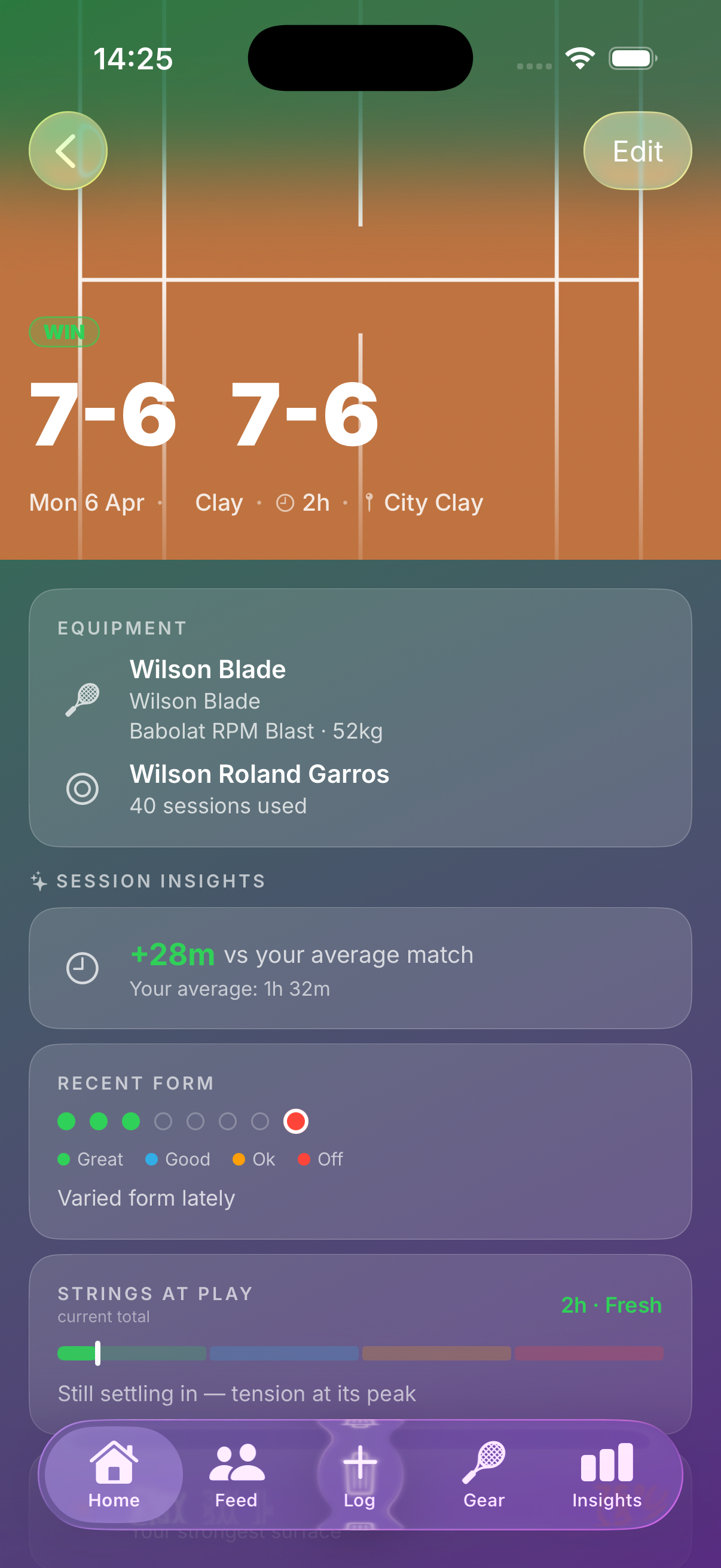Screen dimensions: 721x1568
Task: Toggle the red Off dot in Recent Form
Action: pyautogui.click(x=297, y=1121)
